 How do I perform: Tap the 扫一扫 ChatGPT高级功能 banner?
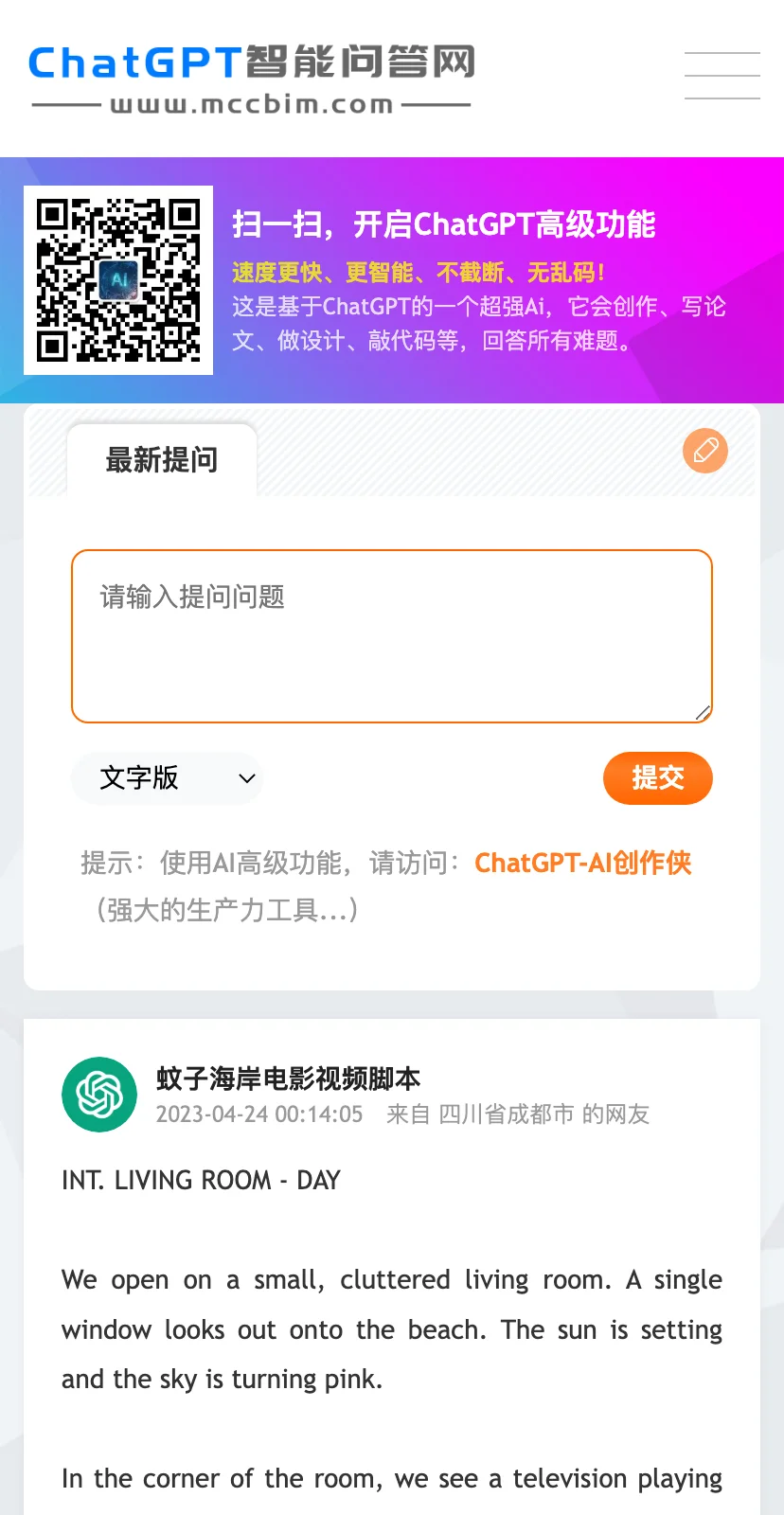(x=443, y=224)
